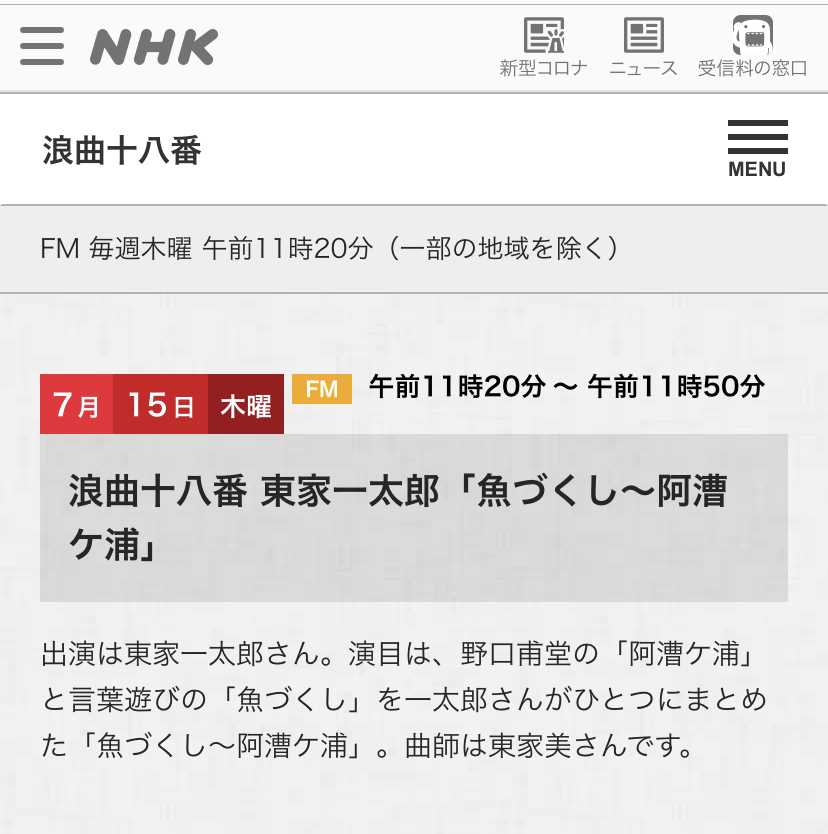Image resolution: width=828 pixels, height=834 pixels.
Task: Open the NHK hamburger menu
Action: pyautogui.click(x=42, y=46)
